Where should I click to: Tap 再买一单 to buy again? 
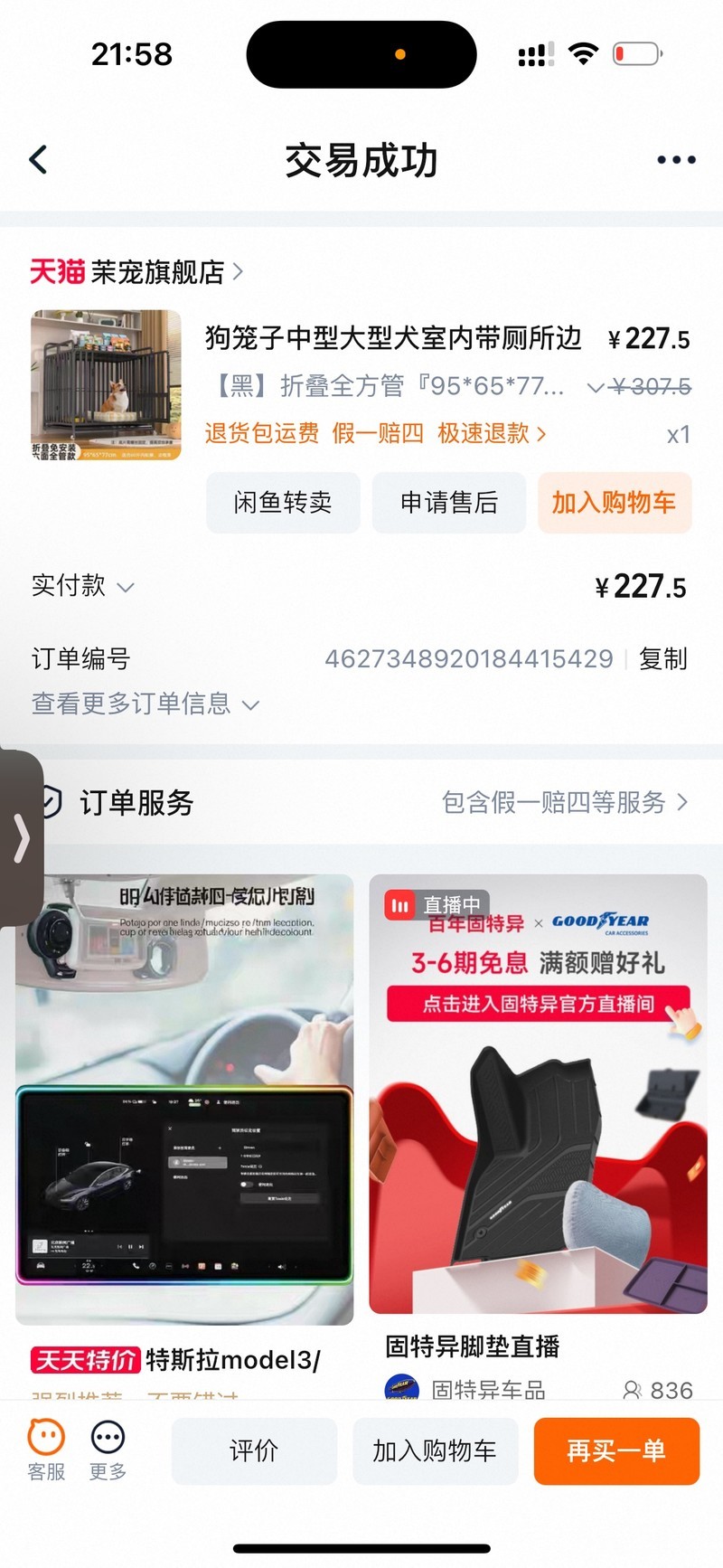(616, 1450)
